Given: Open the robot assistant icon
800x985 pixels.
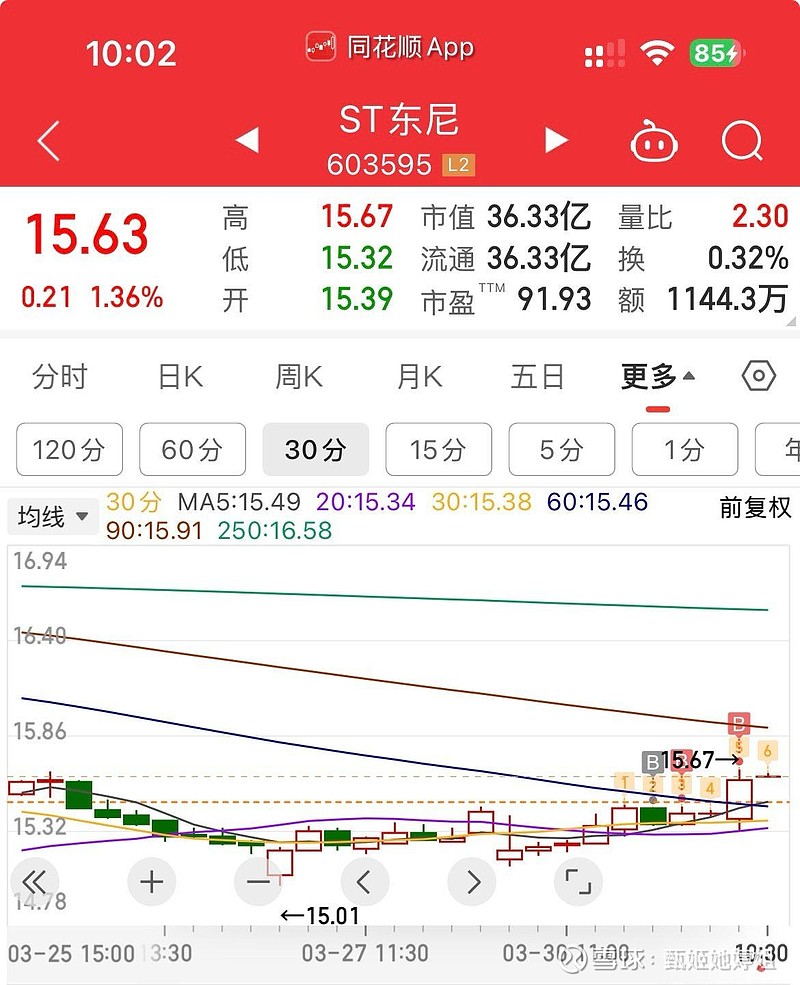Looking at the screenshot, I should pos(654,142).
